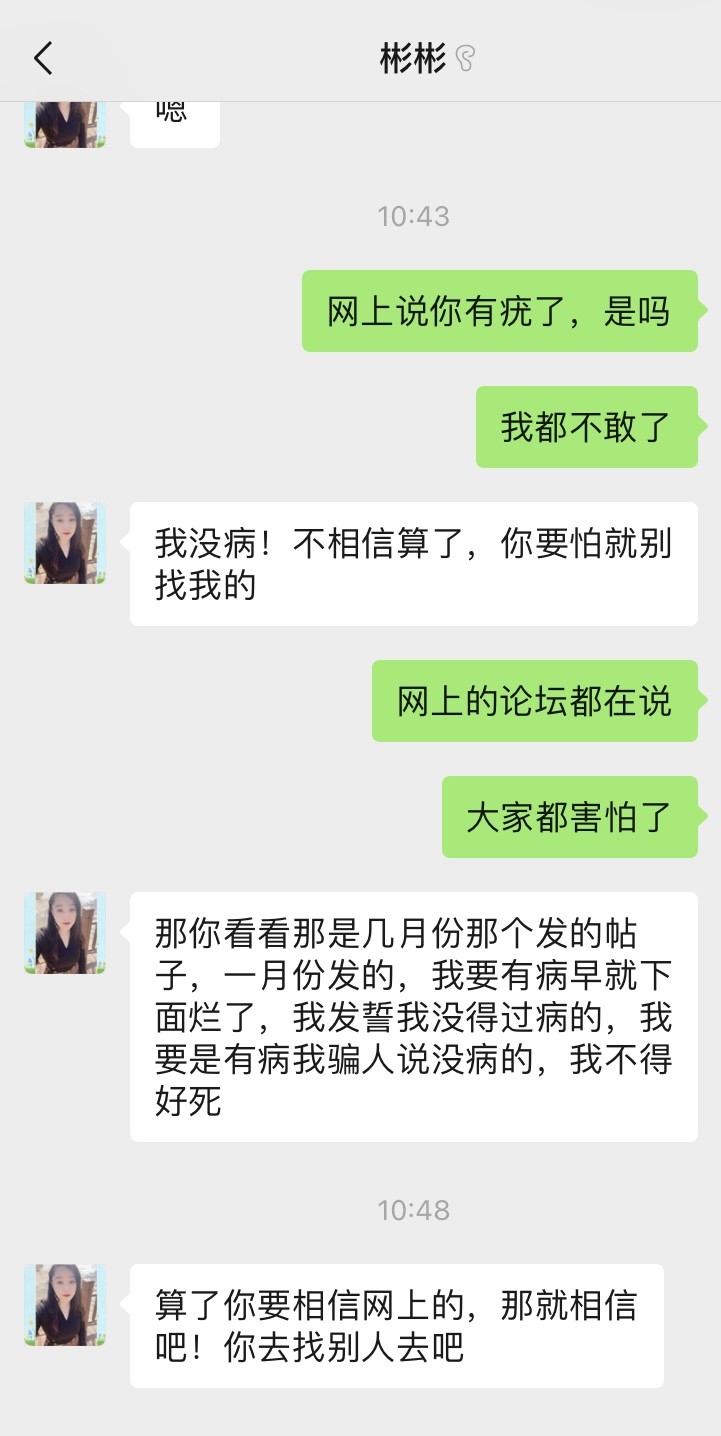Viewport: 721px width, 1436px height.
Task: Open contact avatar beside '算了你要相信网上的' message
Action: [65, 1304]
